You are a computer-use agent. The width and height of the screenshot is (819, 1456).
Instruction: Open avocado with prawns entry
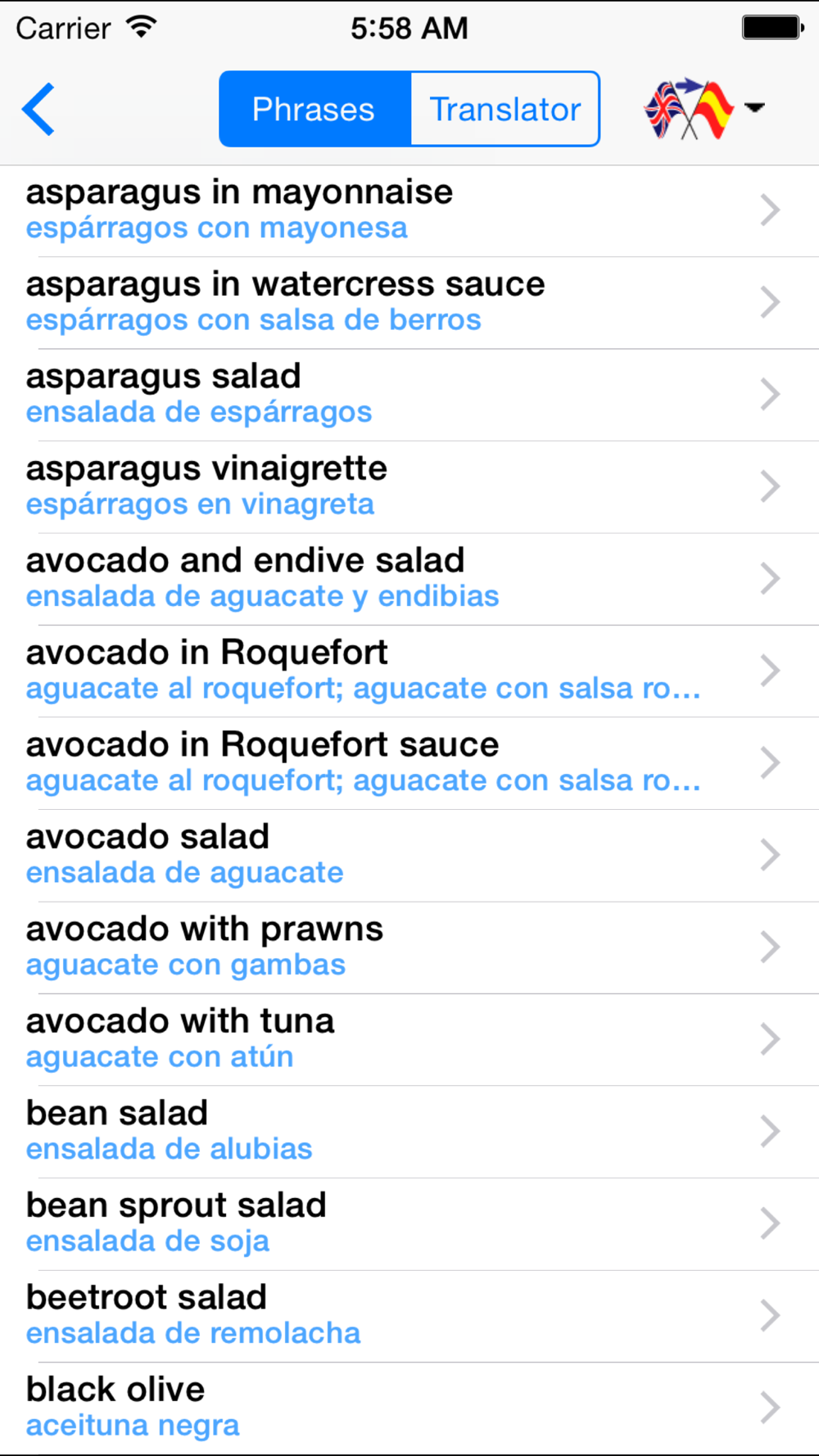click(409, 948)
